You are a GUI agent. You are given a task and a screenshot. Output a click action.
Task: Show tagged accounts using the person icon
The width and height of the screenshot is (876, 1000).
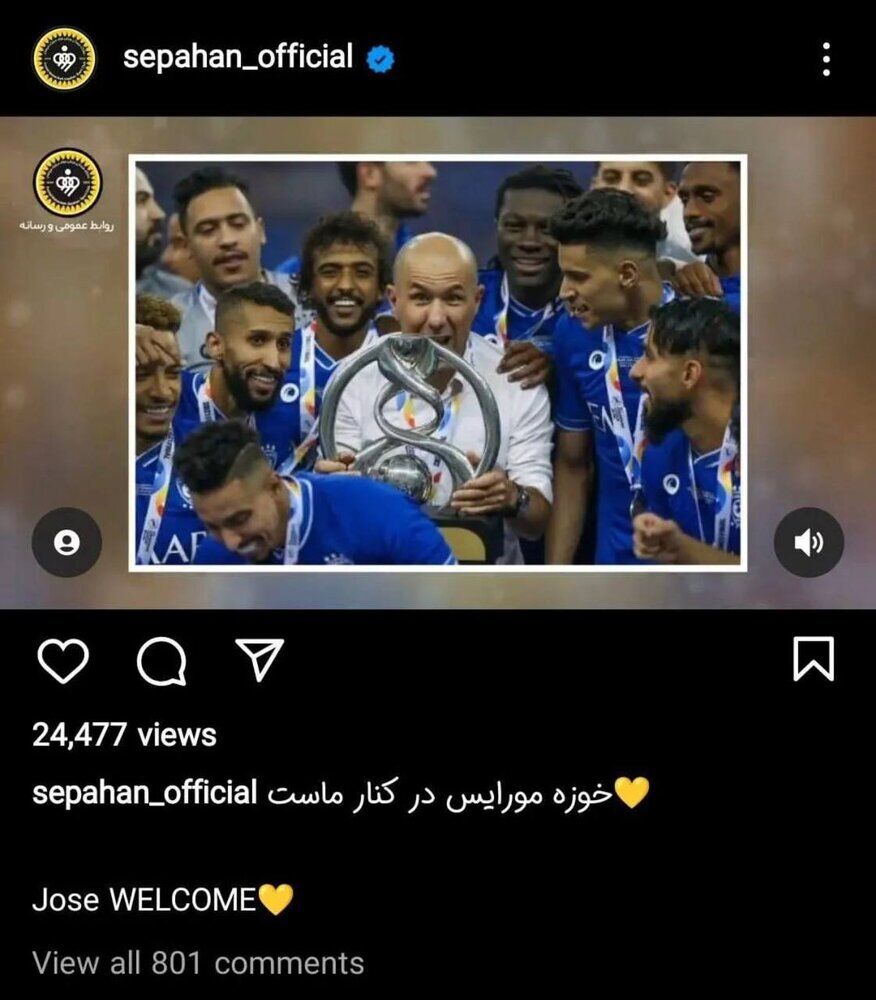[x=65, y=541]
